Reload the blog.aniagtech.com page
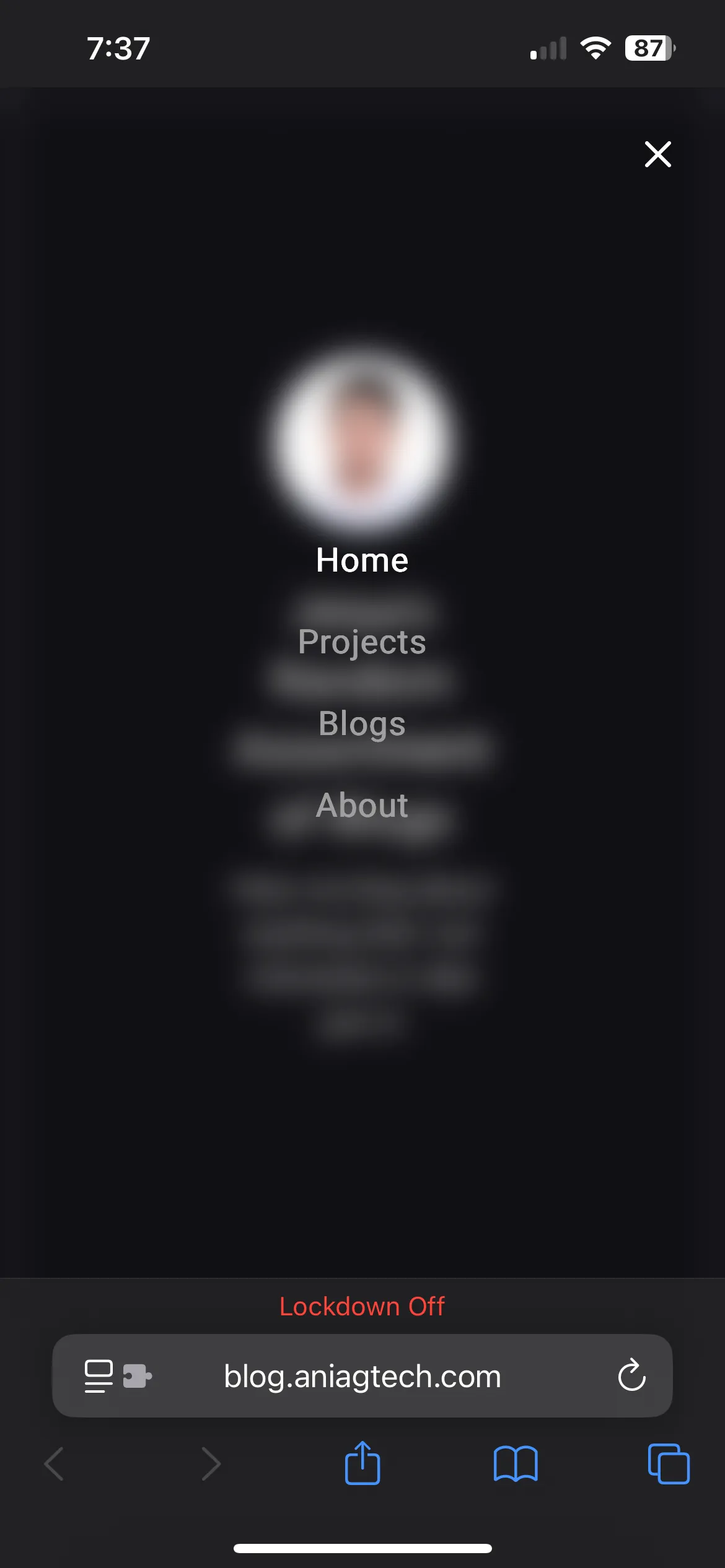725x1568 pixels. click(632, 1376)
